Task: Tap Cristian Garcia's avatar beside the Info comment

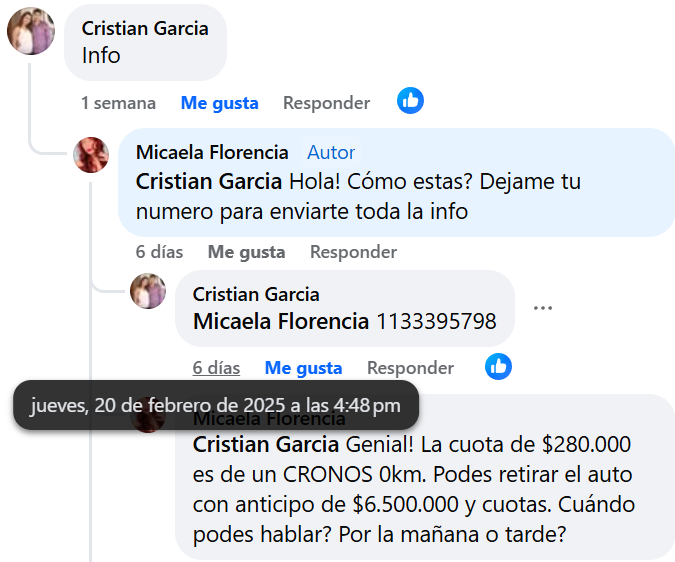Action: point(31,31)
